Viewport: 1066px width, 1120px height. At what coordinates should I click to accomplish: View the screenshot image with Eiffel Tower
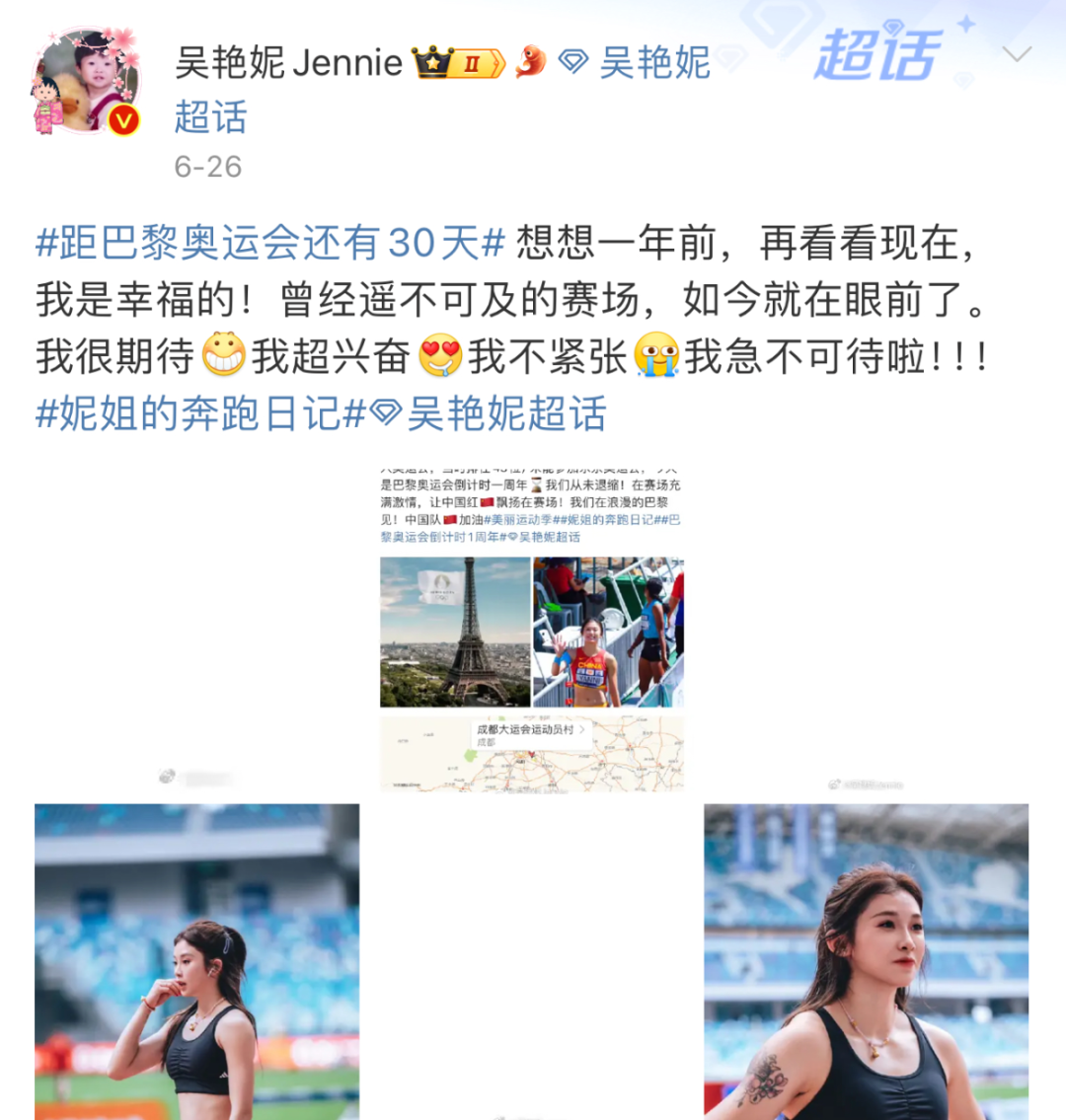pyautogui.click(x=532, y=629)
